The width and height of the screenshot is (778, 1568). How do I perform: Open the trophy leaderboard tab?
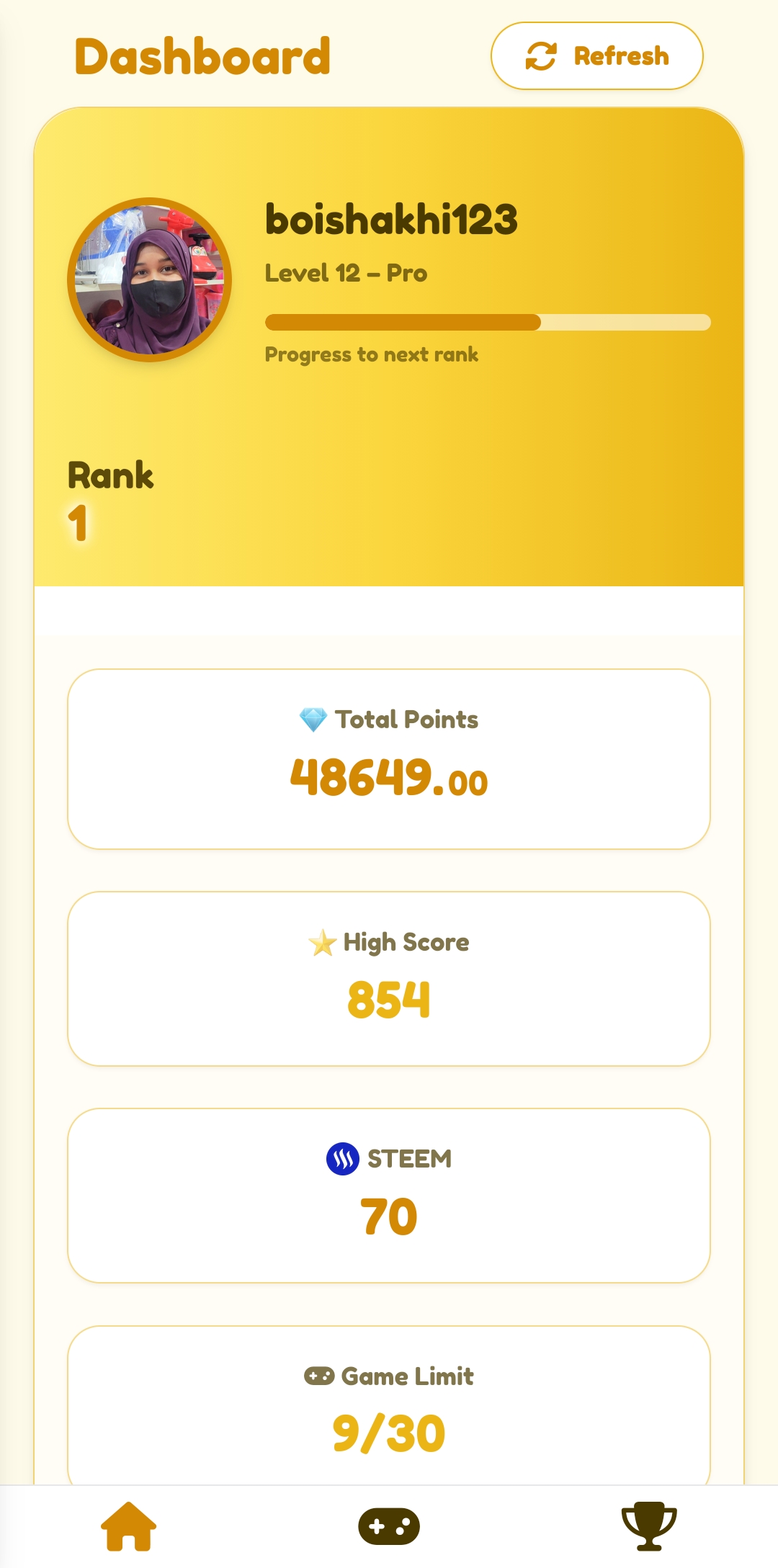click(x=649, y=1526)
